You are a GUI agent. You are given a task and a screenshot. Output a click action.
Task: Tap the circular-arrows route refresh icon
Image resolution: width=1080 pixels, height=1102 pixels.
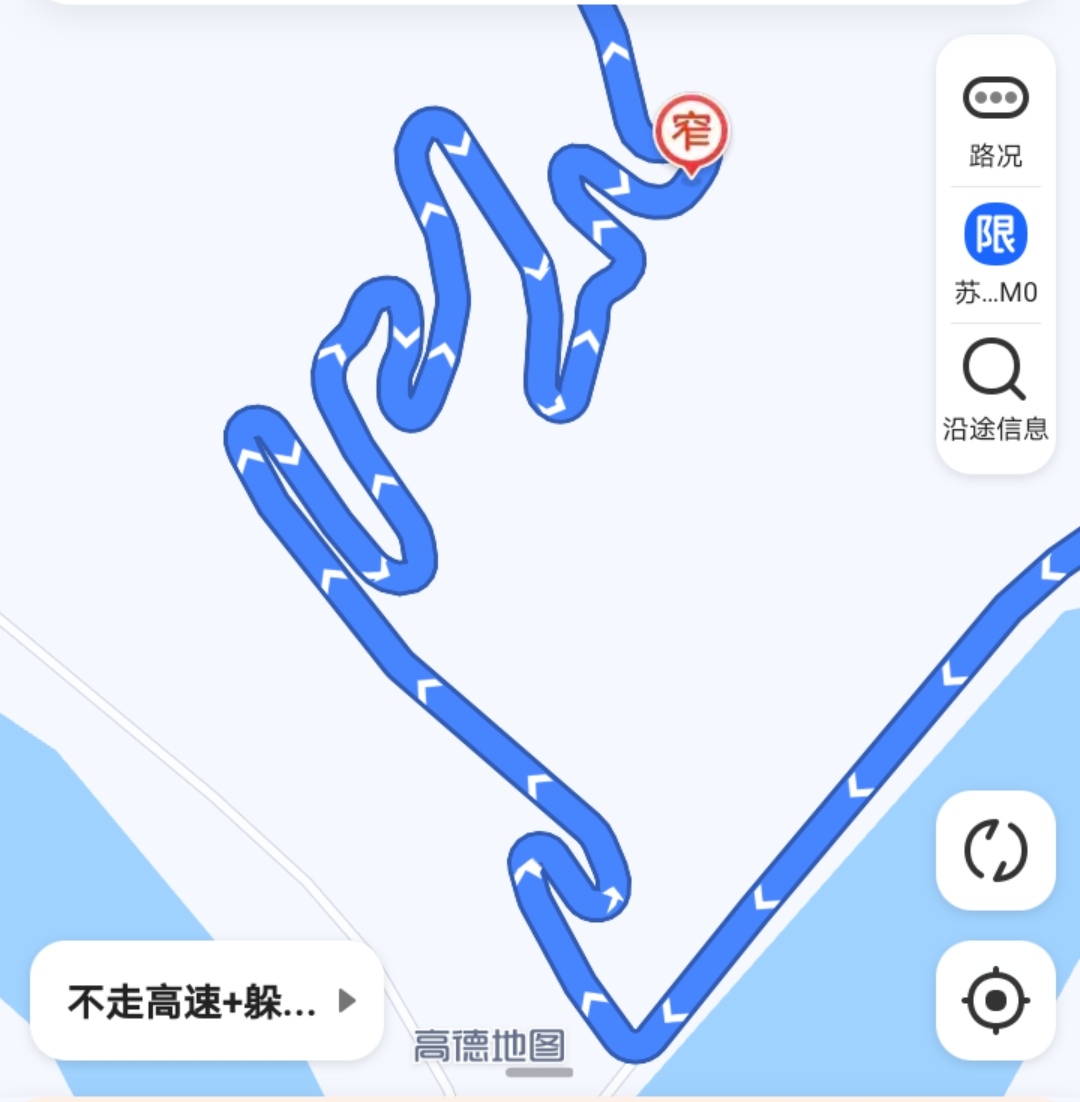click(x=995, y=850)
